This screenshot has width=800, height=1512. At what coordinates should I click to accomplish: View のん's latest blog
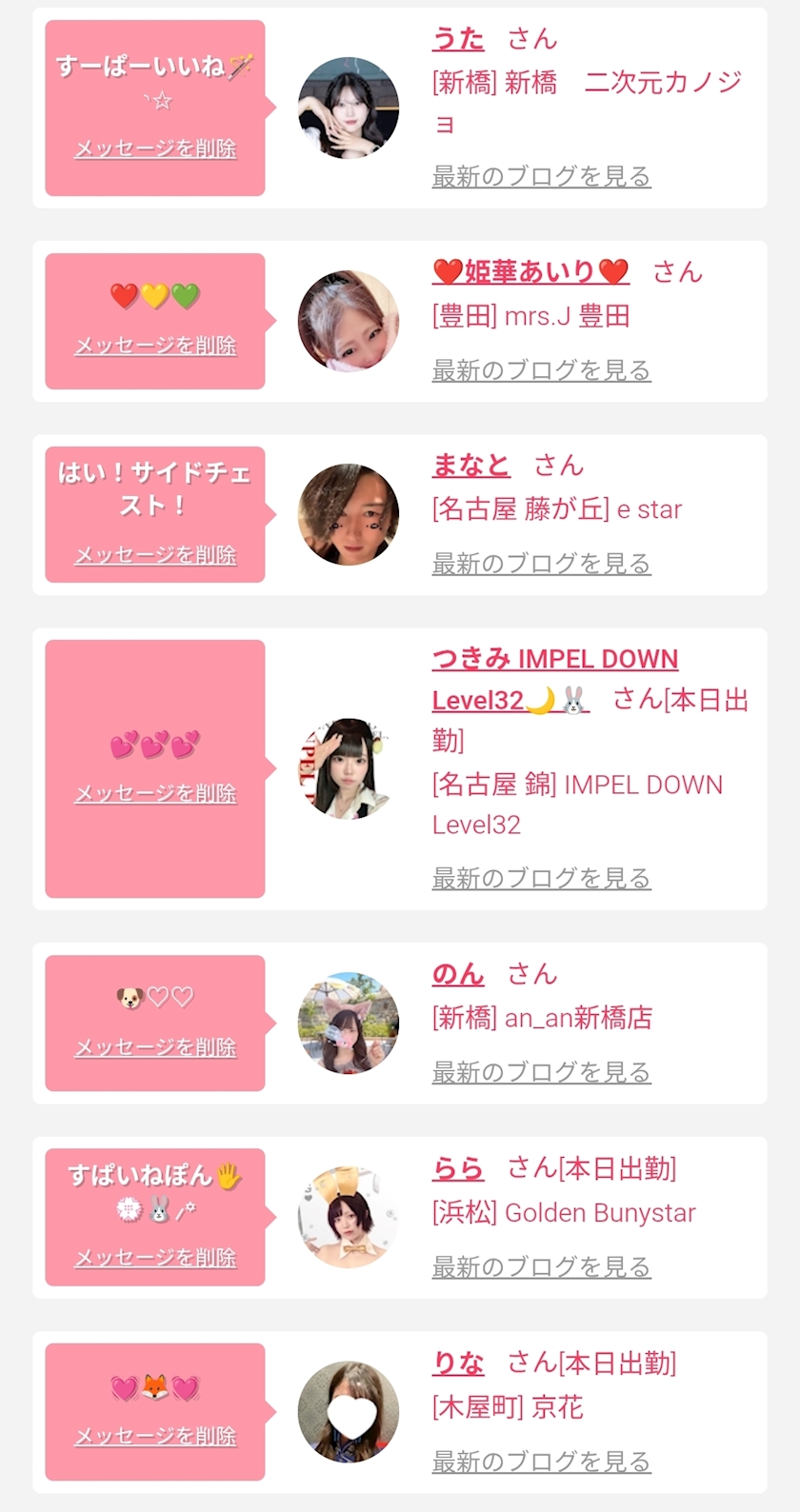click(x=541, y=1072)
